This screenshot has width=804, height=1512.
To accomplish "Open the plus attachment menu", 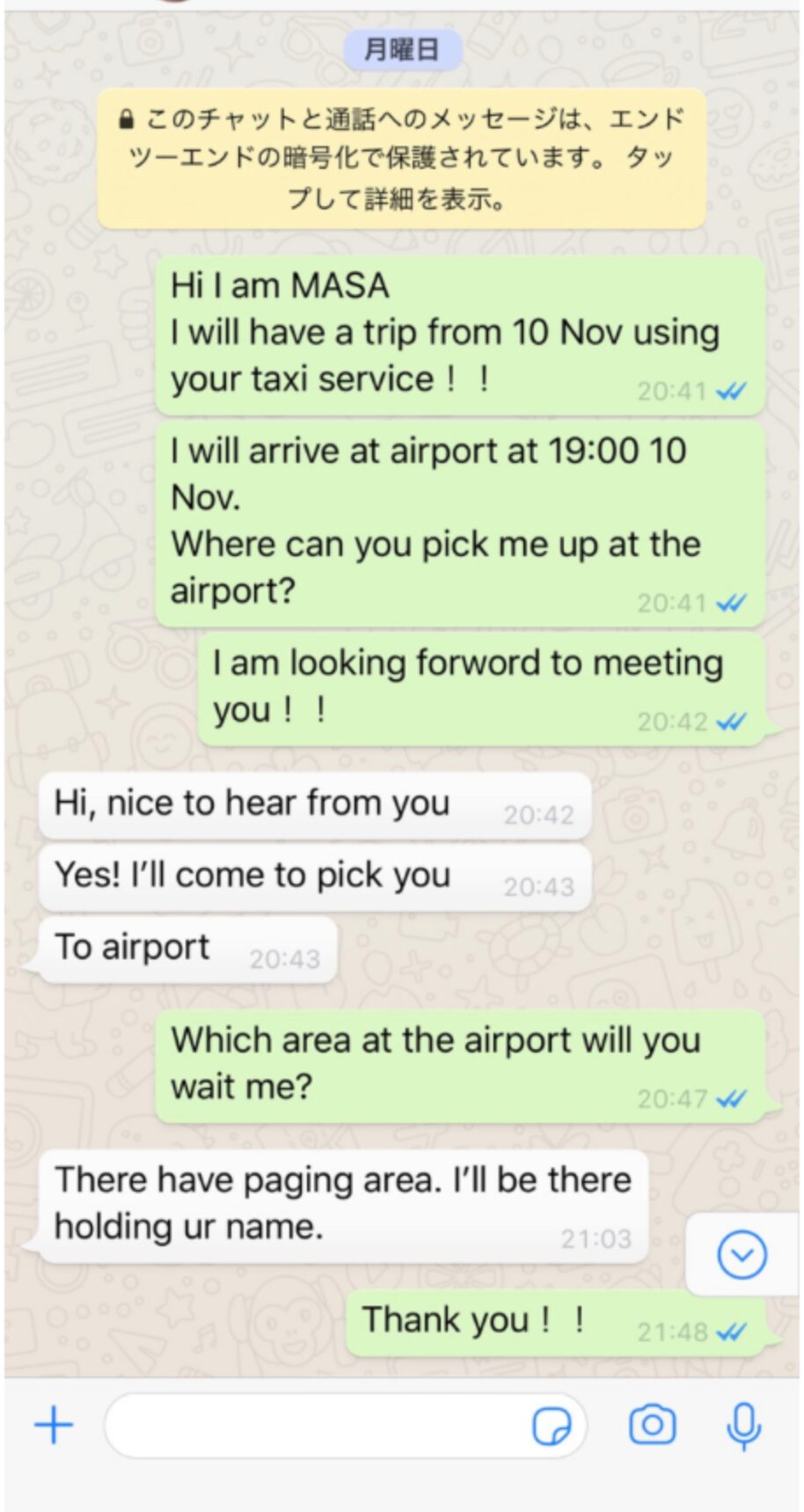I will tap(54, 1425).
